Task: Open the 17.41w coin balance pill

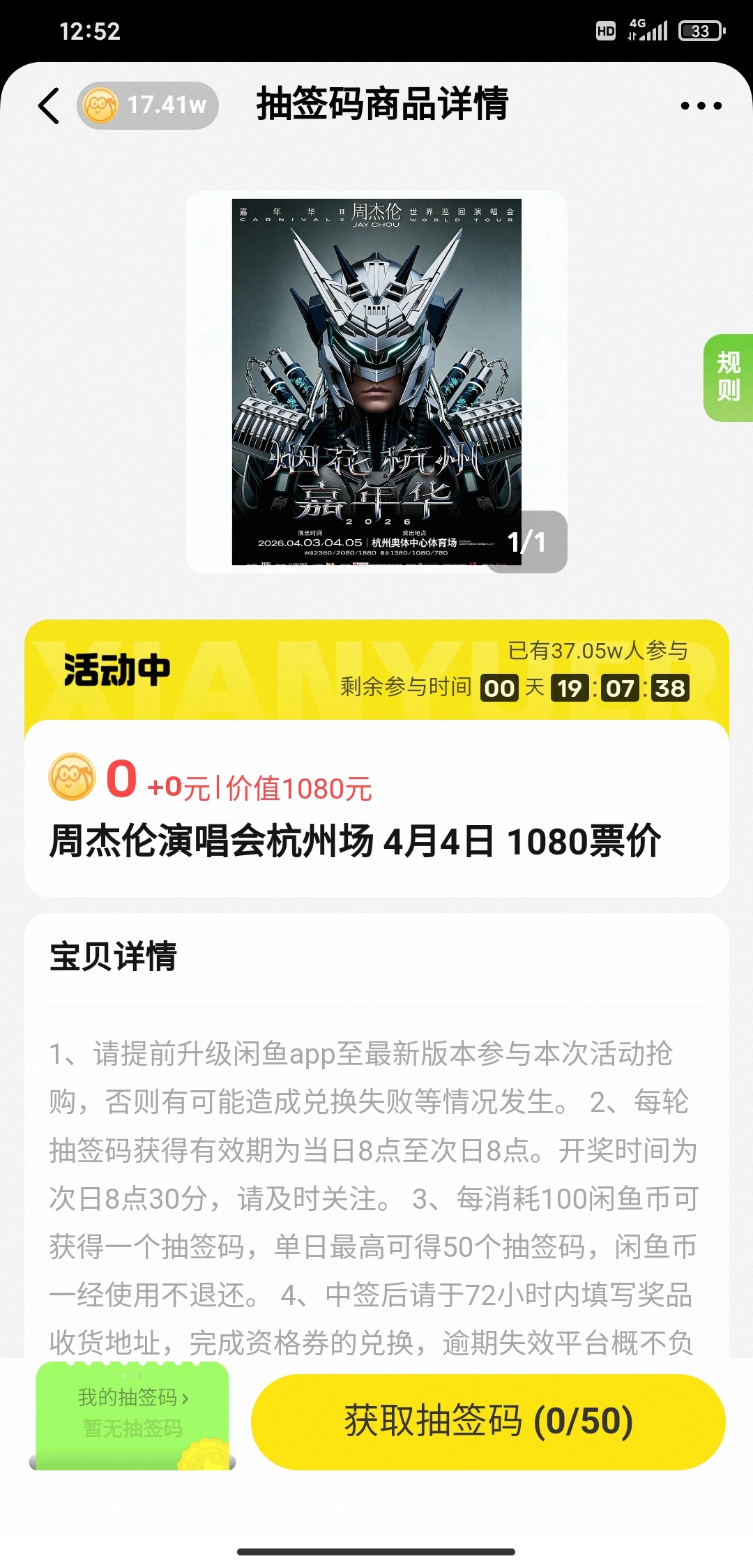Action: tap(148, 106)
